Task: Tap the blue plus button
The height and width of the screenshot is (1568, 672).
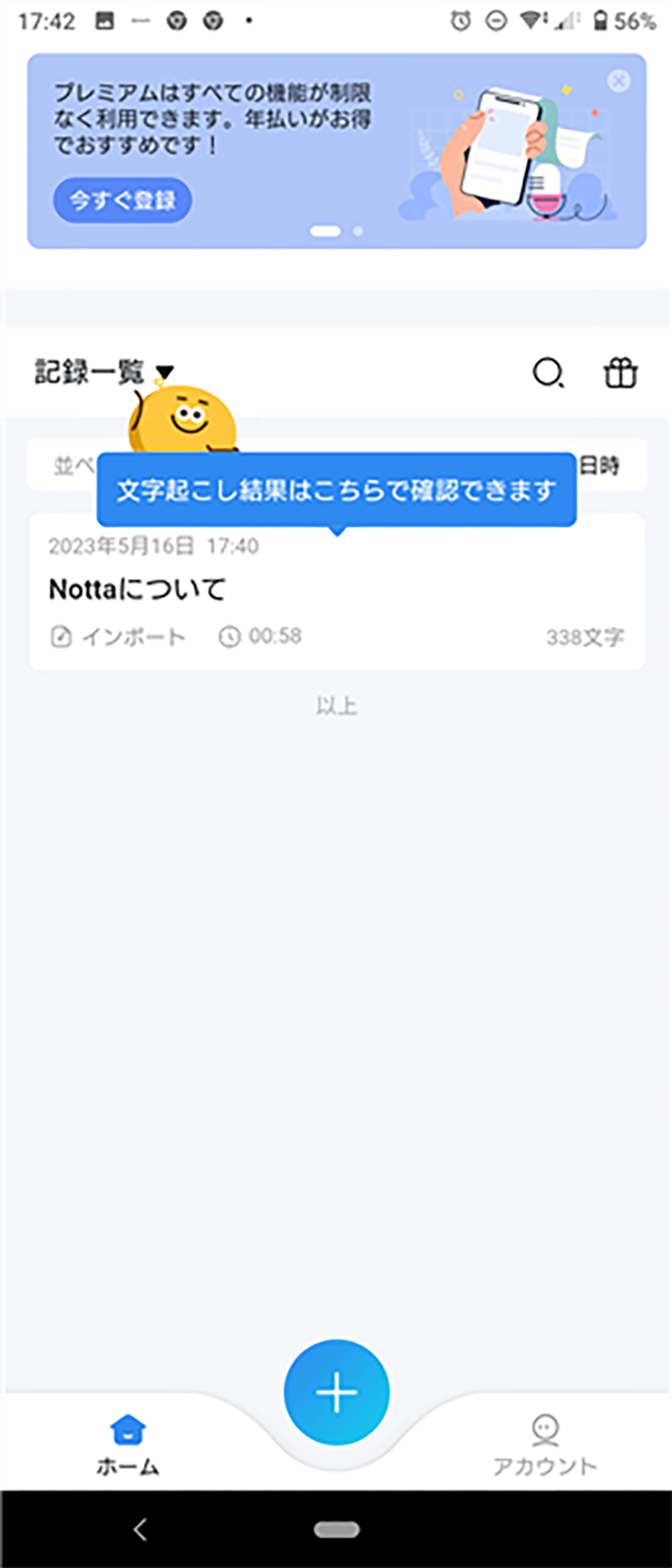Action: pyautogui.click(x=336, y=1393)
